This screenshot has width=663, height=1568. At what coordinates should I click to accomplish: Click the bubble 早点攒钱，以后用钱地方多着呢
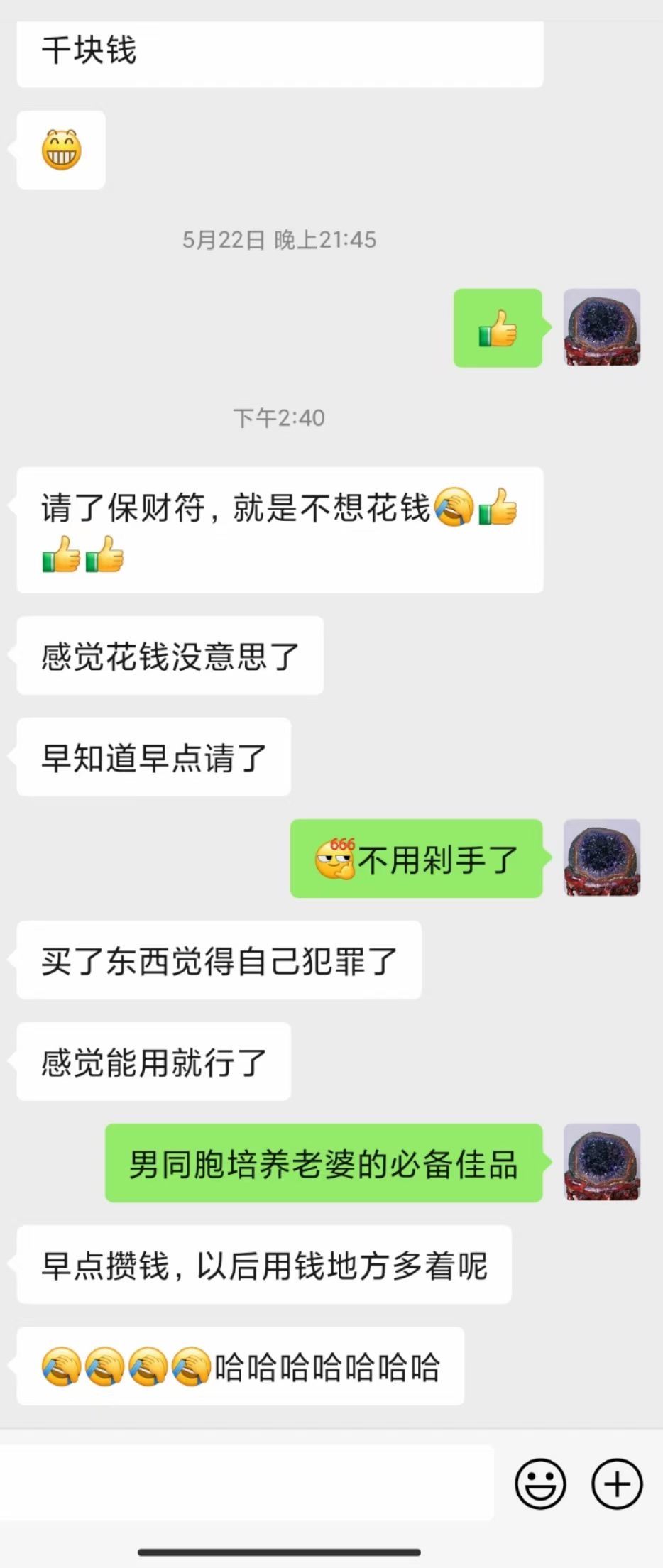coord(264,1266)
